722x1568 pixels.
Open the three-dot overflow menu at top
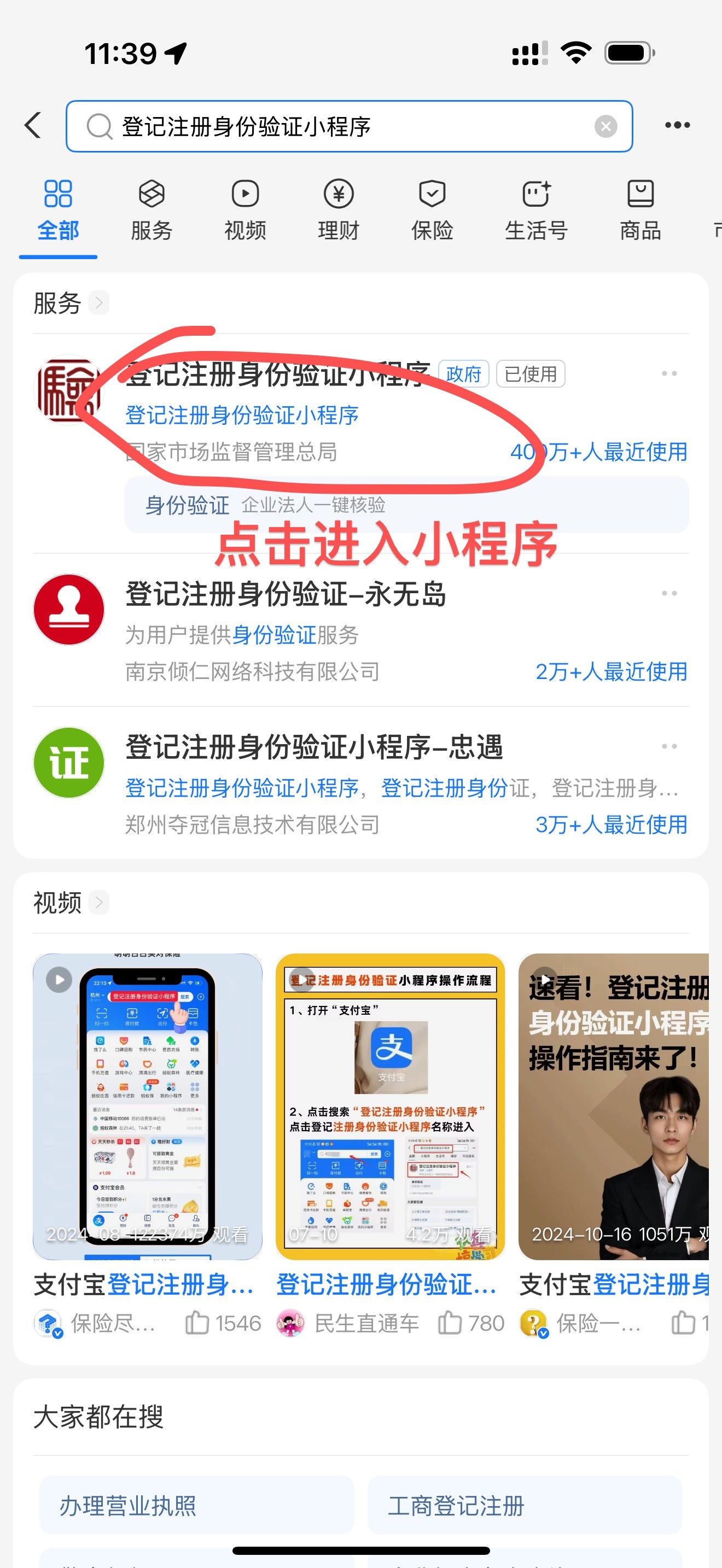(x=677, y=125)
